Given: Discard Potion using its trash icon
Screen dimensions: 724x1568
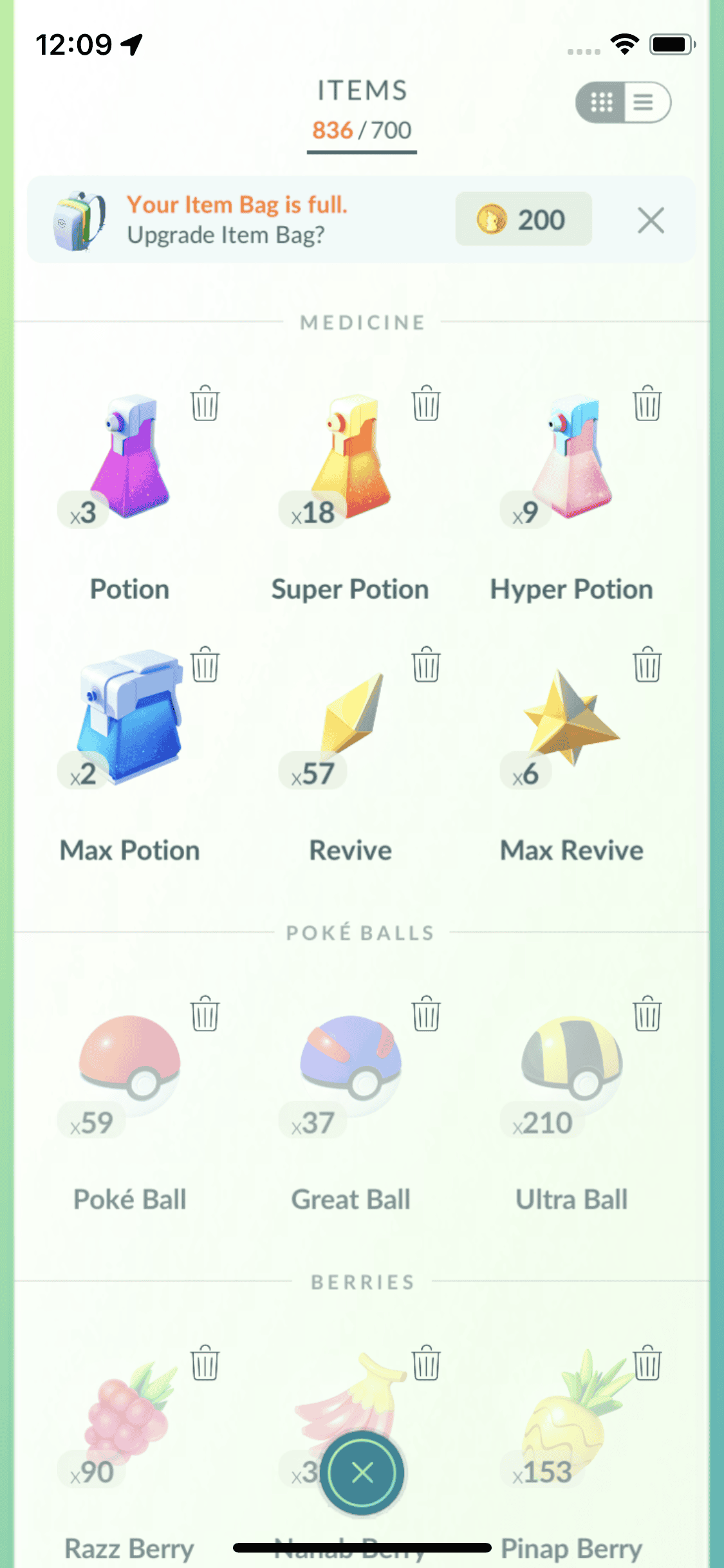Looking at the screenshot, I should 205,404.
